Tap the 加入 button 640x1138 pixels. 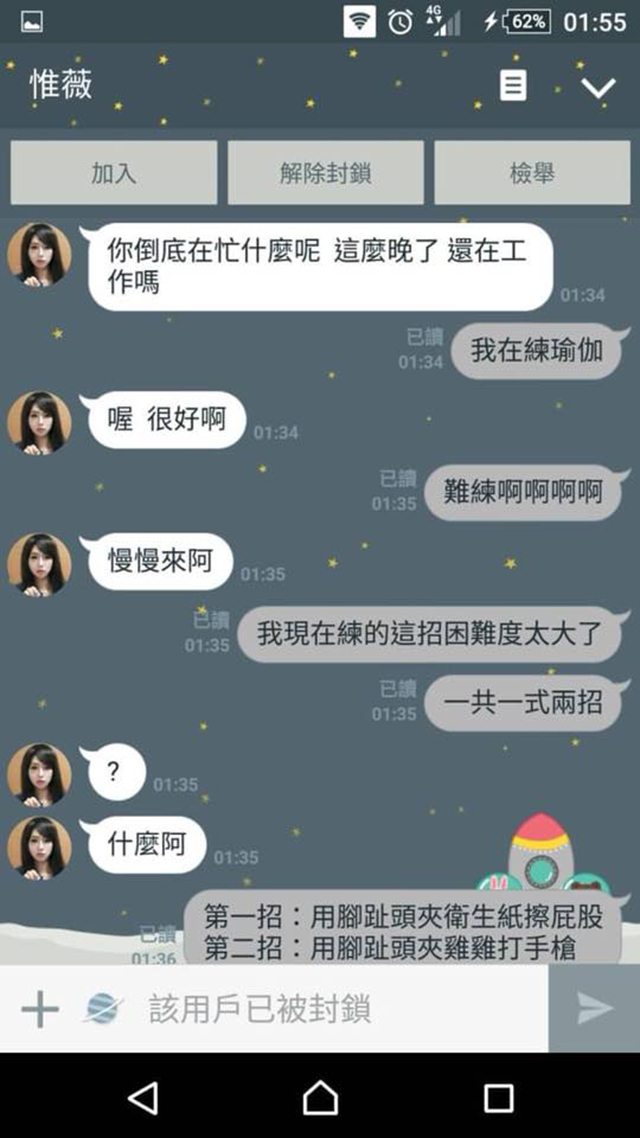[x=113, y=173]
